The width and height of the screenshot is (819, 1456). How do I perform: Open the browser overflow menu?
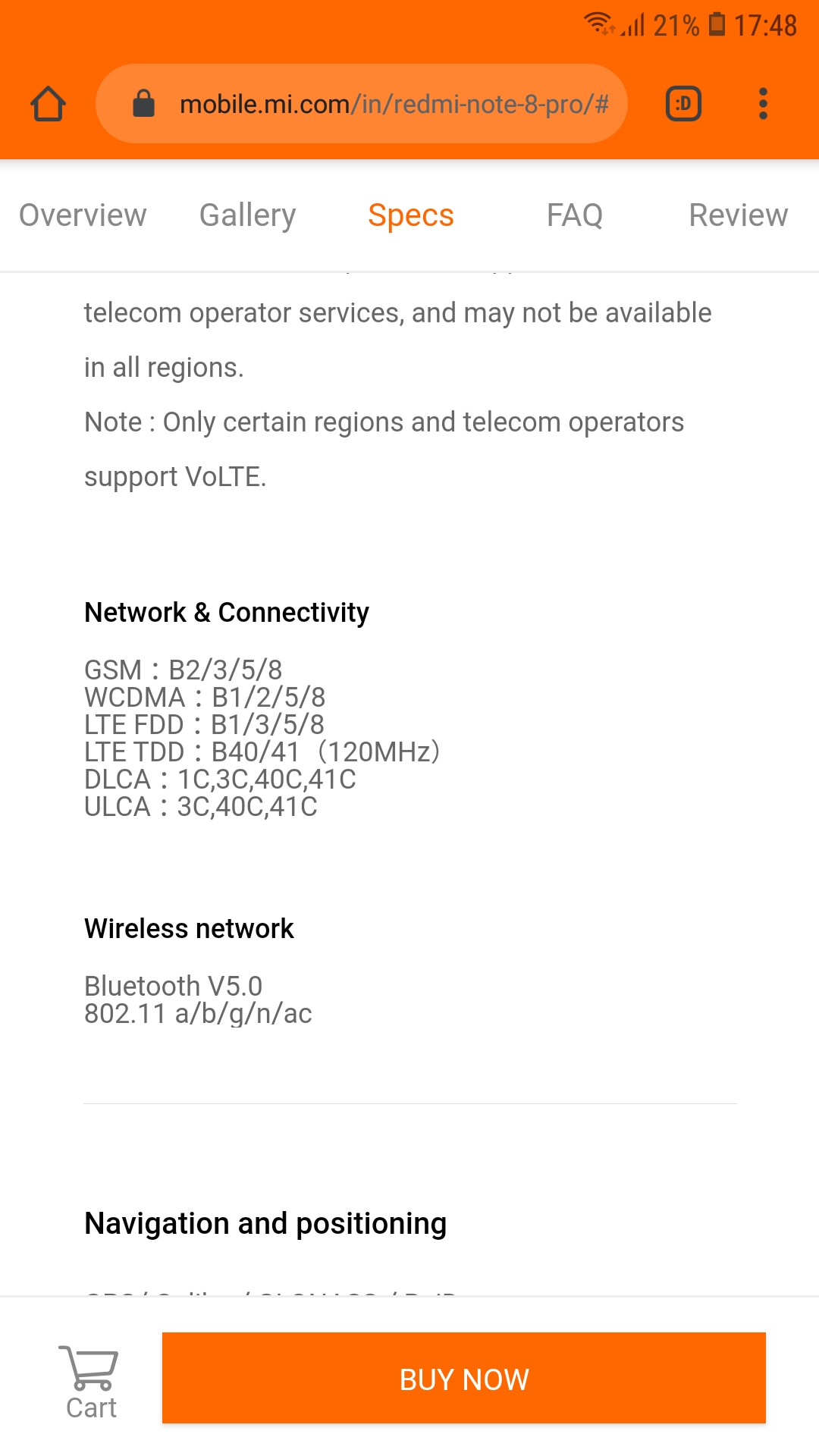tap(763, 104)
